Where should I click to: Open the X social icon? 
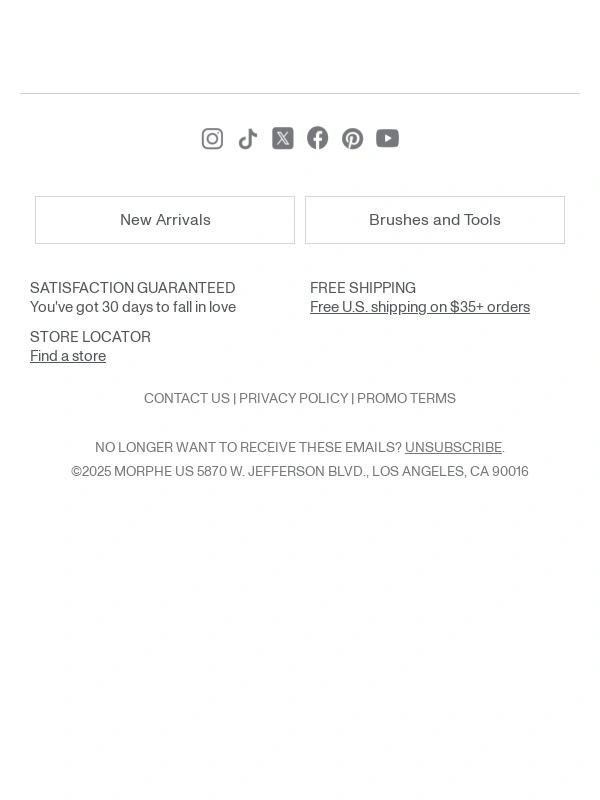click(x=283, y=139)
